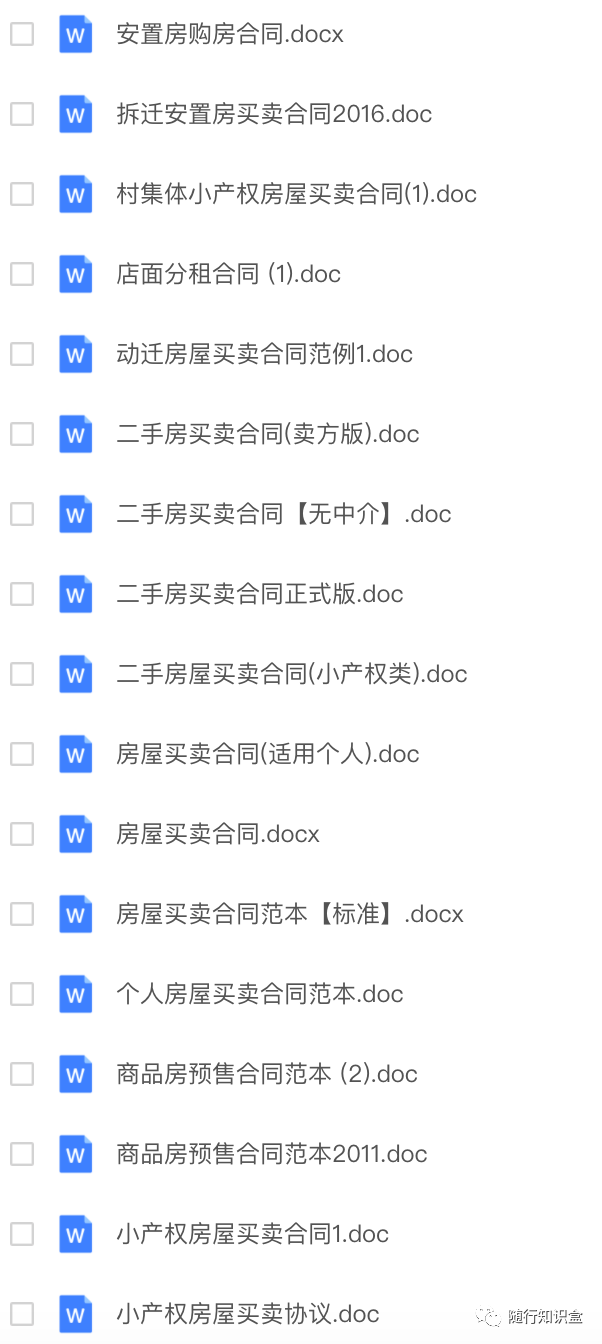Select the checkbox beside 店面分租合同 (1).doc
The height and width of the screenshot is (1344, 602).
(x=22, y=274)
